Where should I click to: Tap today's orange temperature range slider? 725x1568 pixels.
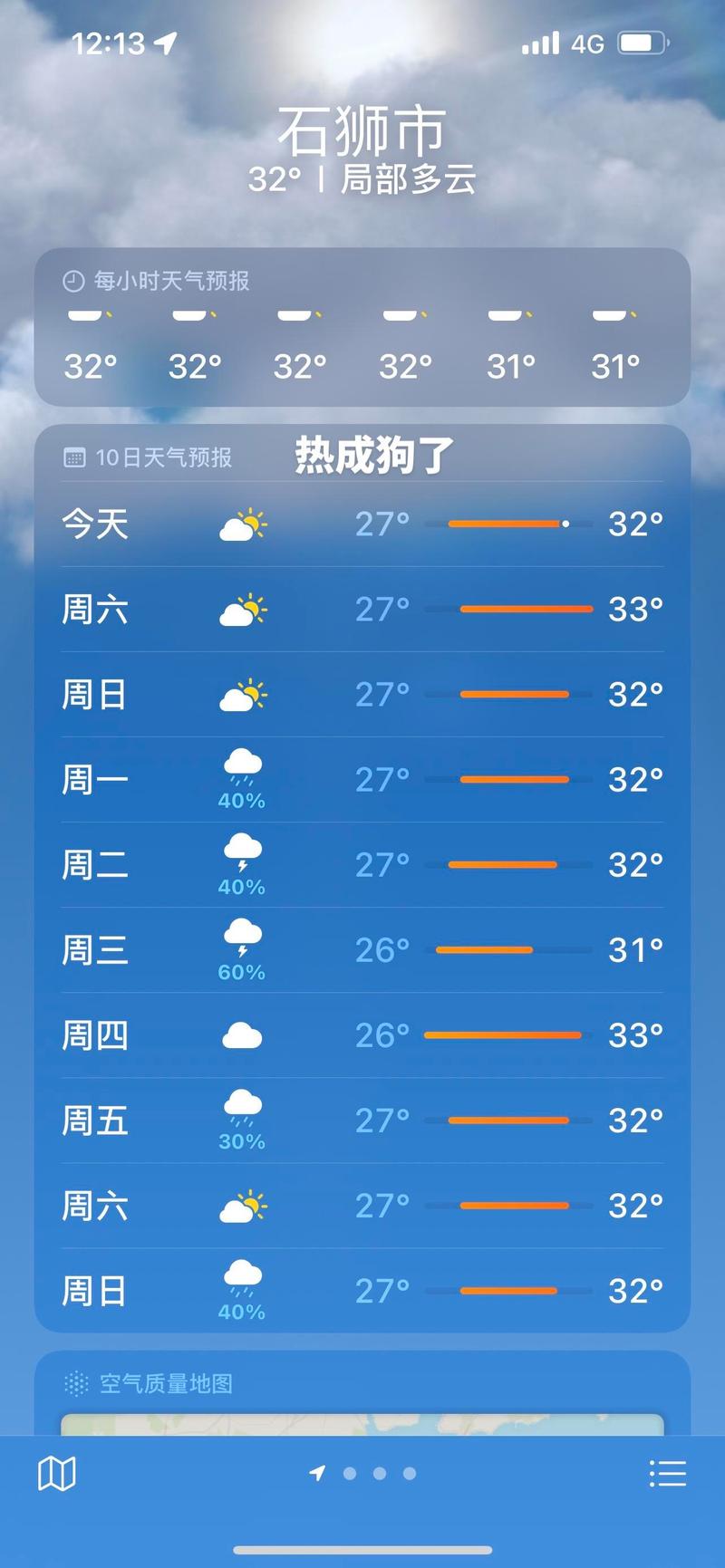pyautogui.click(x=506, y=524)
